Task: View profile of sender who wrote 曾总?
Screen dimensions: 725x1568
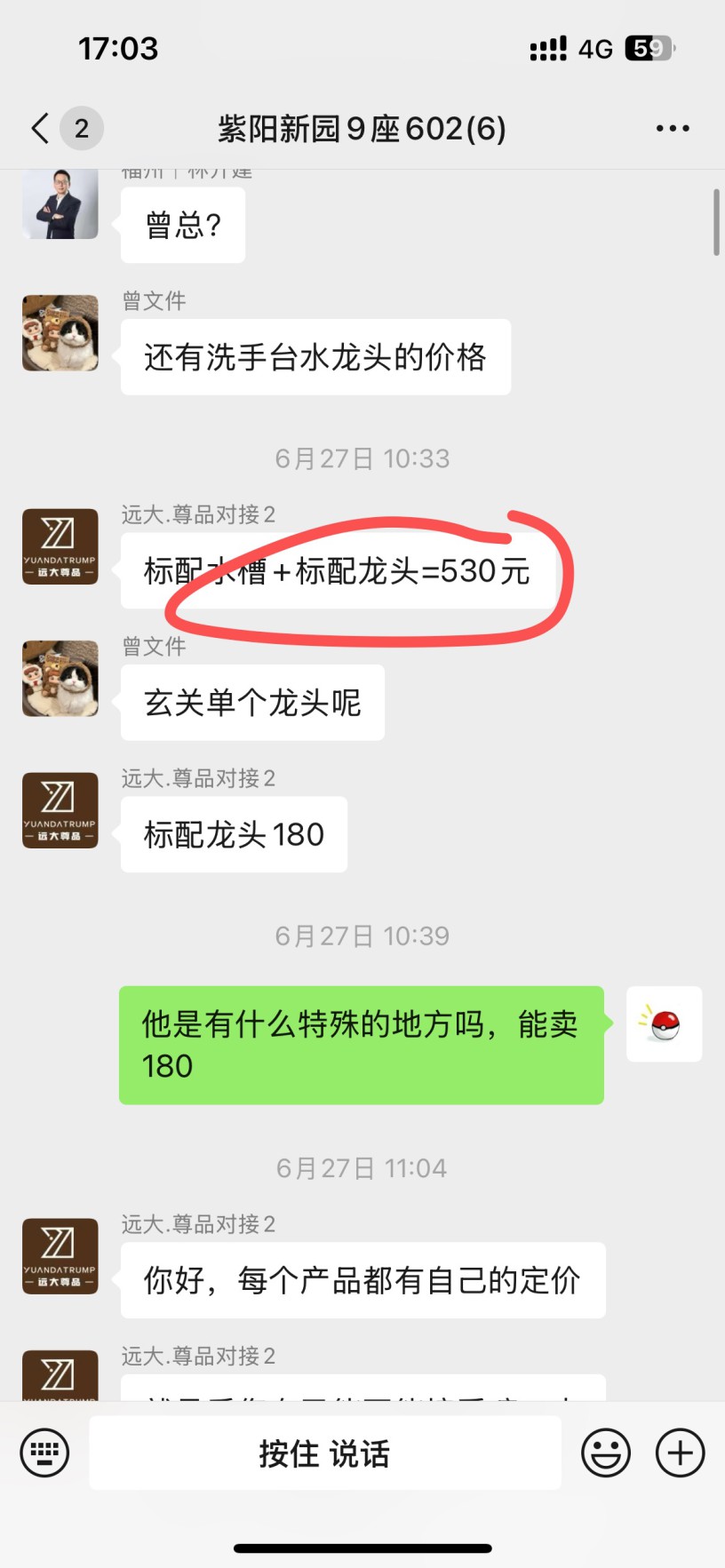Action: [60, 204]
